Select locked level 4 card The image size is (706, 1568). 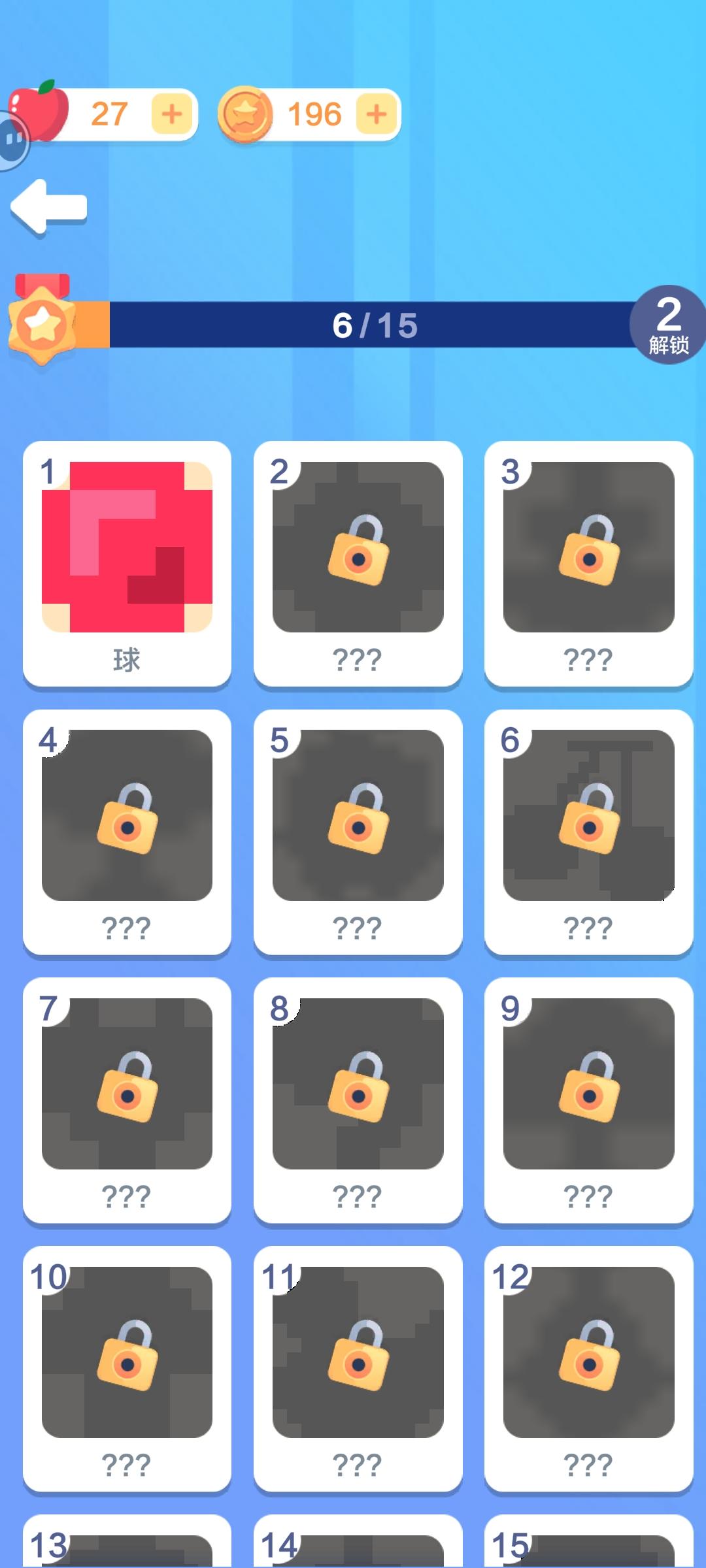(x=127, y=831)
